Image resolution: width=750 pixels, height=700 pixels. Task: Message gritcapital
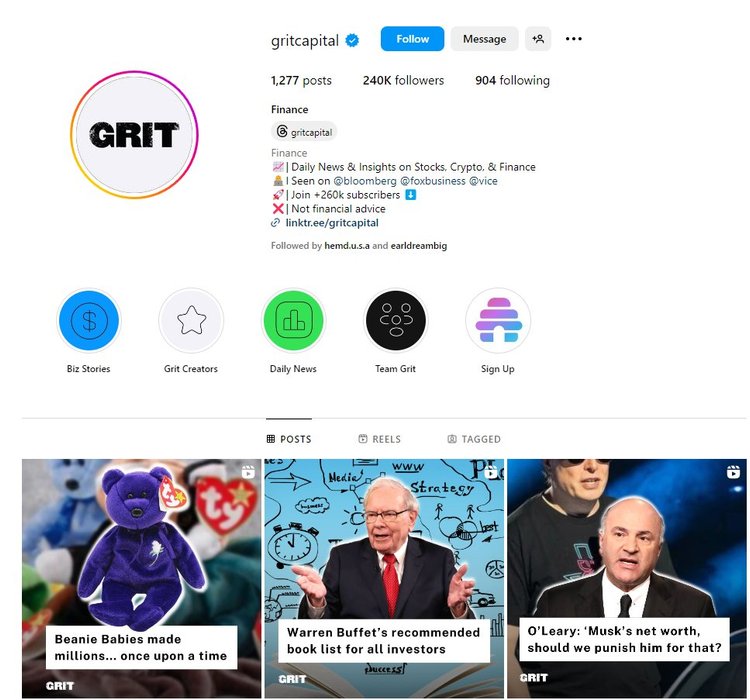point(484,39)
